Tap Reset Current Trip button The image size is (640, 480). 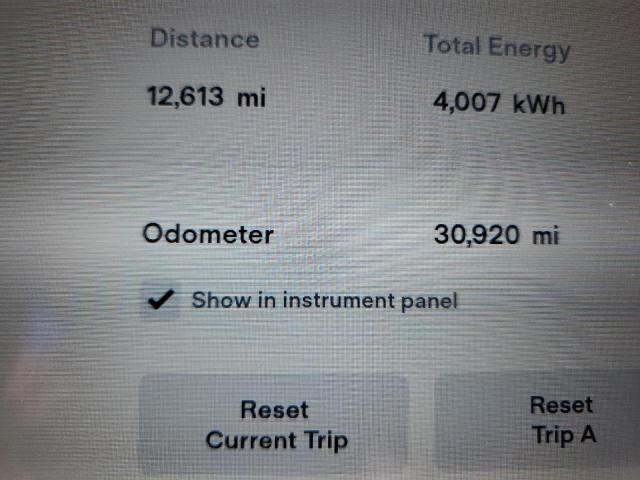(x=273, y=425)
